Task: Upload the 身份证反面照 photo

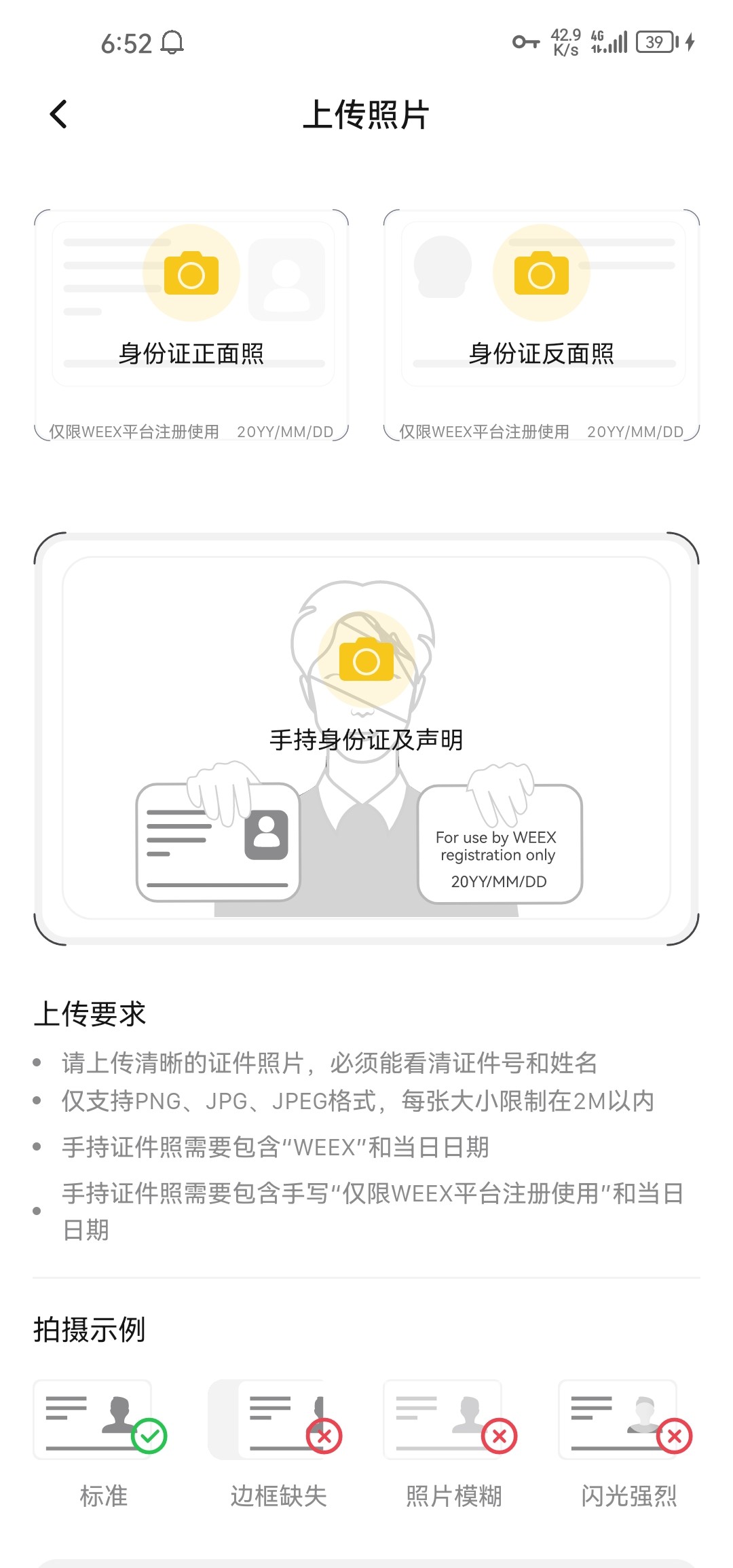Action: pyautogui.click(x=541, y=274)
